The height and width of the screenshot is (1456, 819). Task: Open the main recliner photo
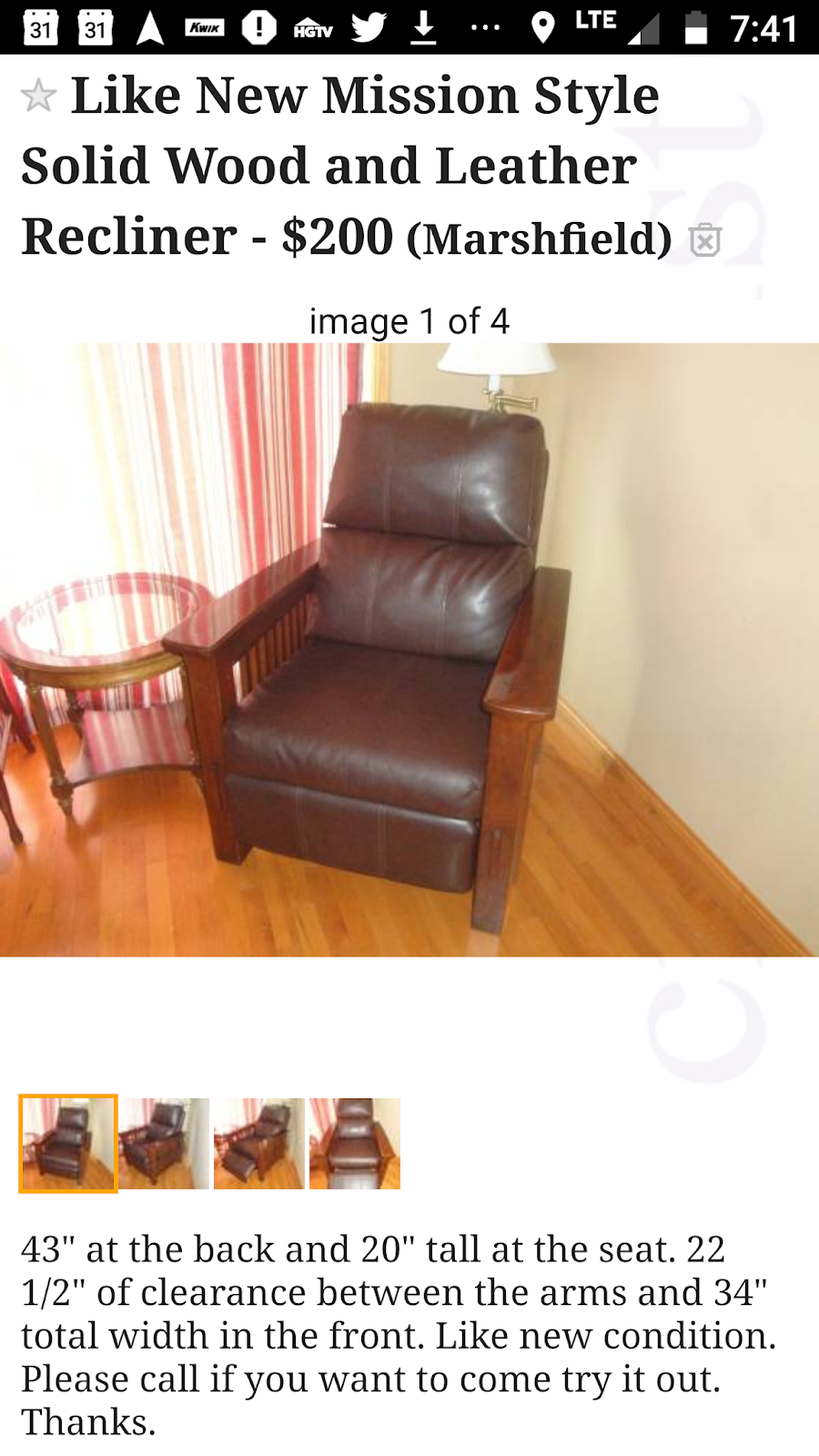(x=409, y=649)
